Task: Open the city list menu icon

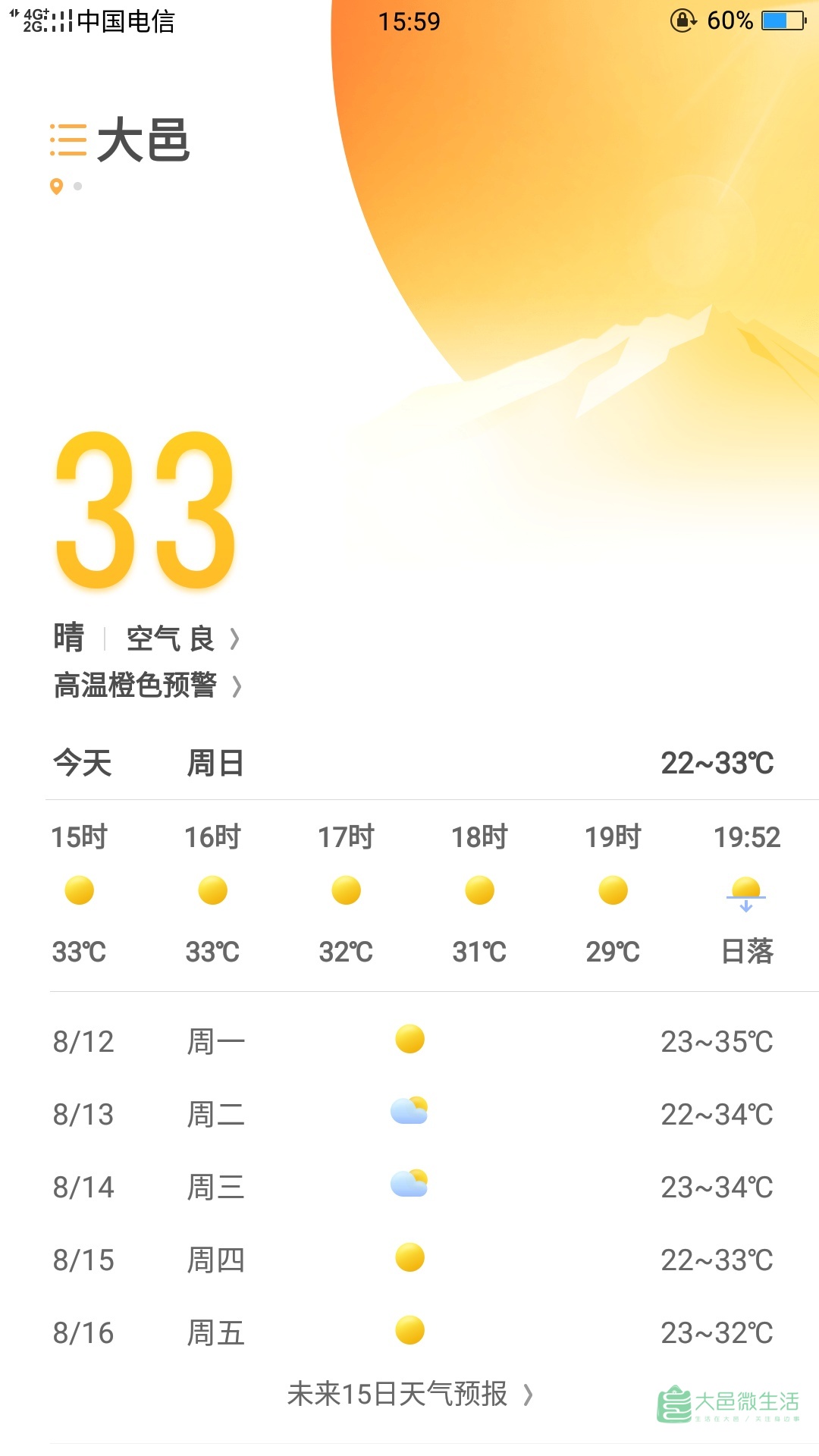Action: (68, 140)
